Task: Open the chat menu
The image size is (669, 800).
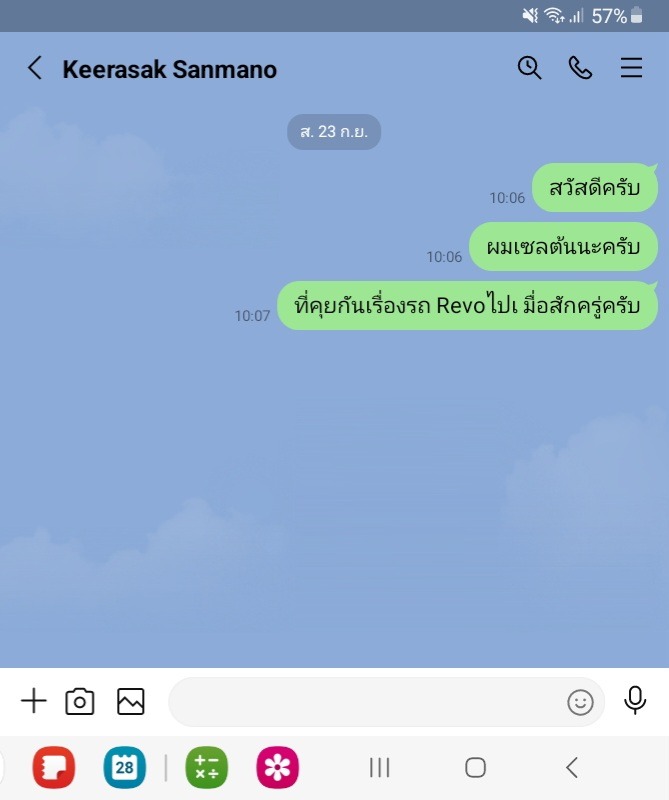Action: (631, 68)
